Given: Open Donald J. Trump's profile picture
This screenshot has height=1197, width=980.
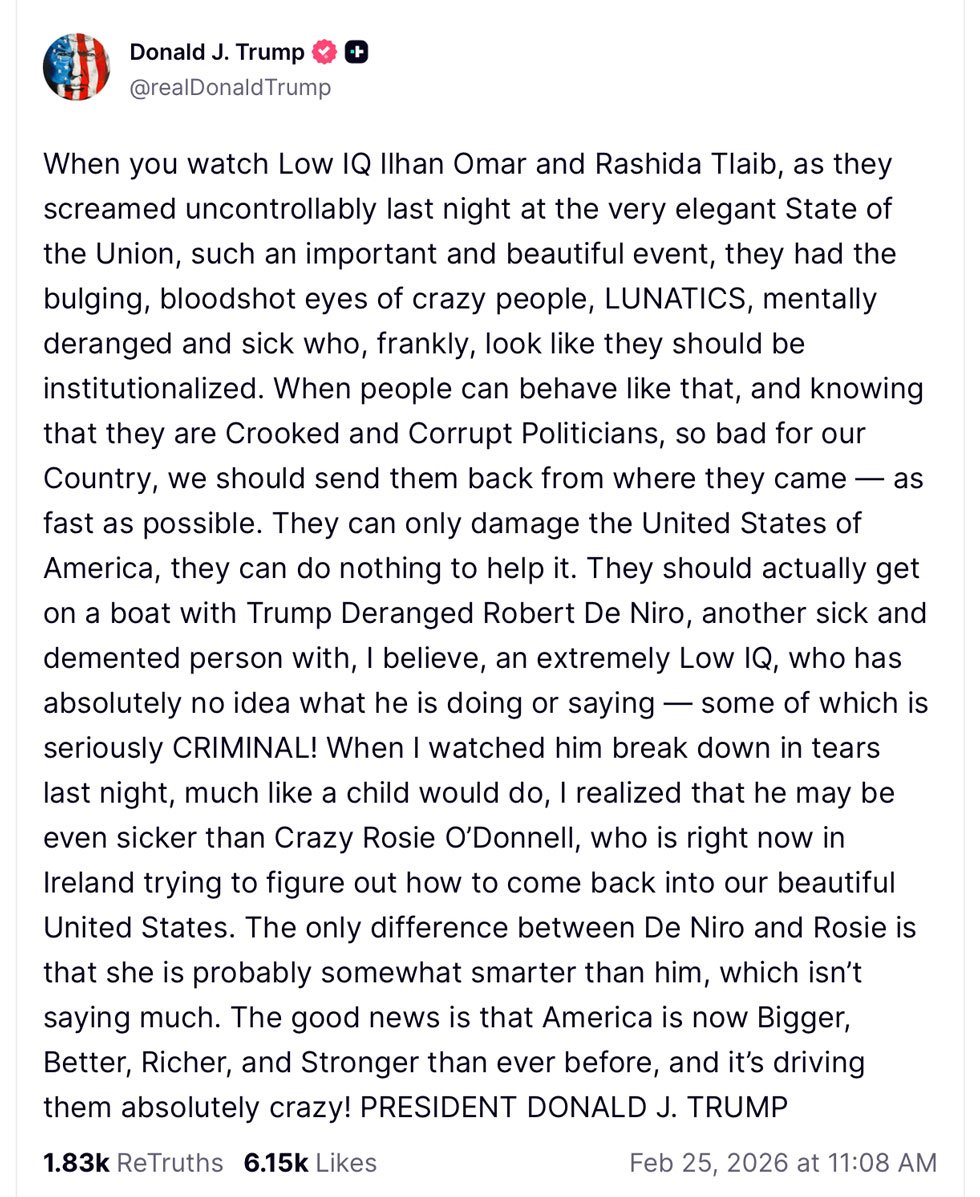Looking at the screenshot, I should click(x=76, y=67).
